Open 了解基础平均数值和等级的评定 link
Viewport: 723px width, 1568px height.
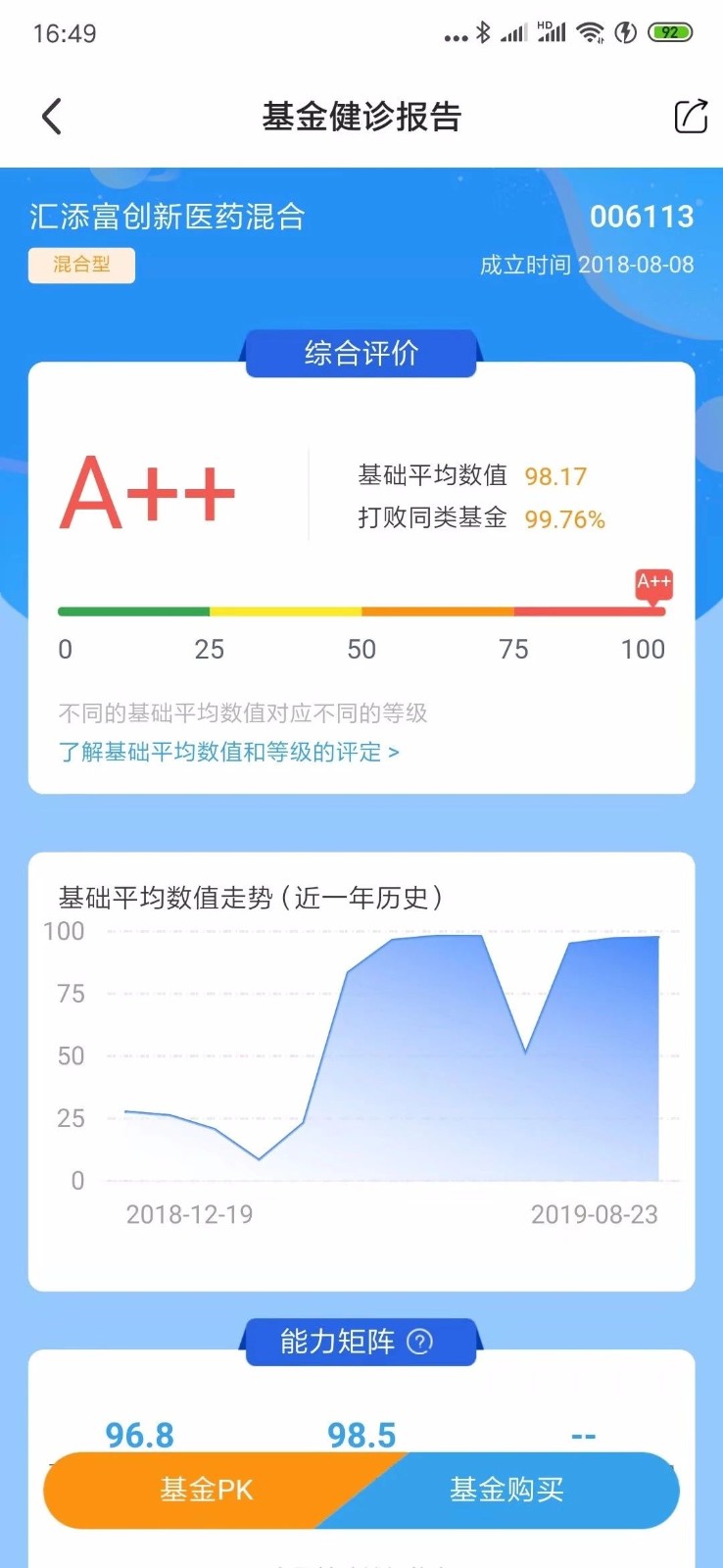coord(228,752)
